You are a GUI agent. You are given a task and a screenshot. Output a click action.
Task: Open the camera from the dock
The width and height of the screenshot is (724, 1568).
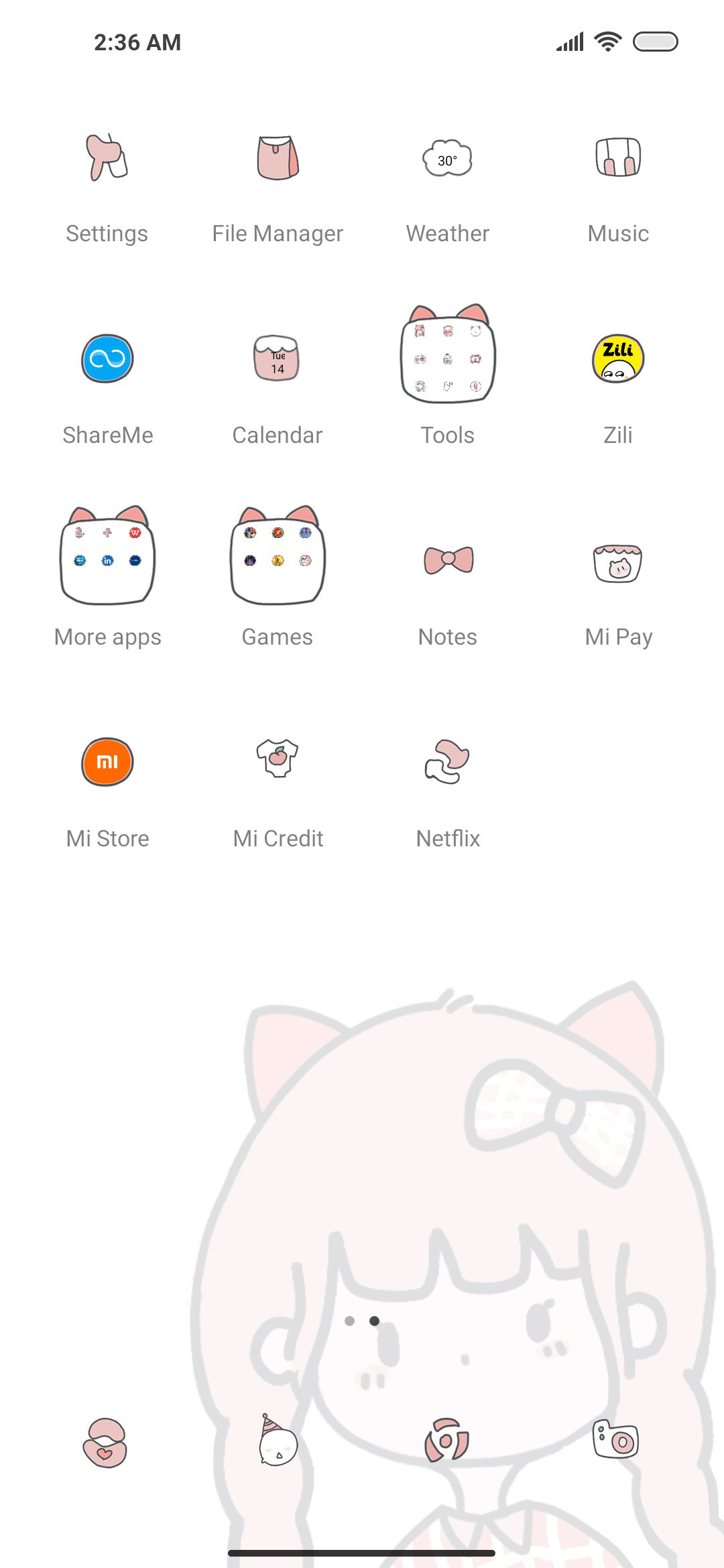point(616,1439)
